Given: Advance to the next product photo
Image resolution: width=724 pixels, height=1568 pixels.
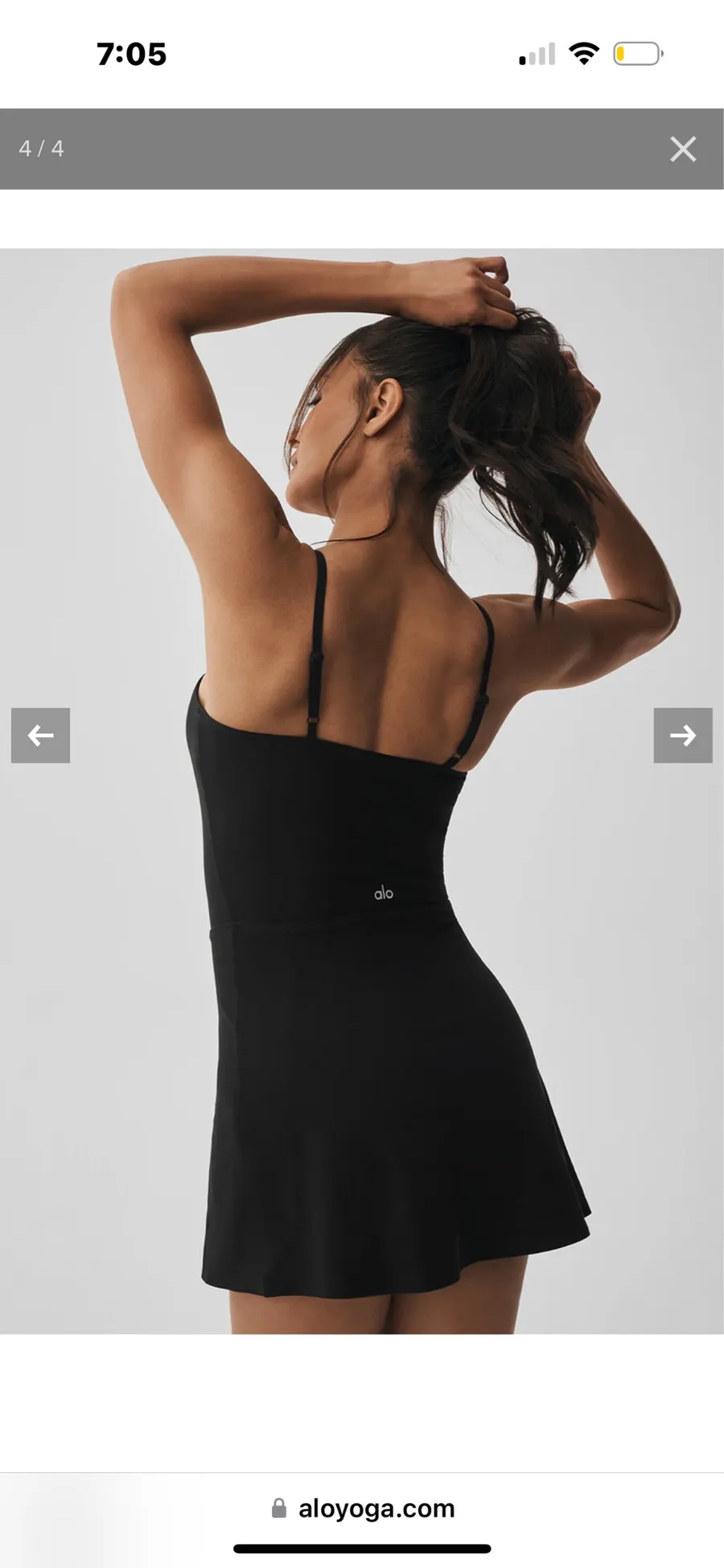Looking at the screenshot, I should click(x=683, y=735).
